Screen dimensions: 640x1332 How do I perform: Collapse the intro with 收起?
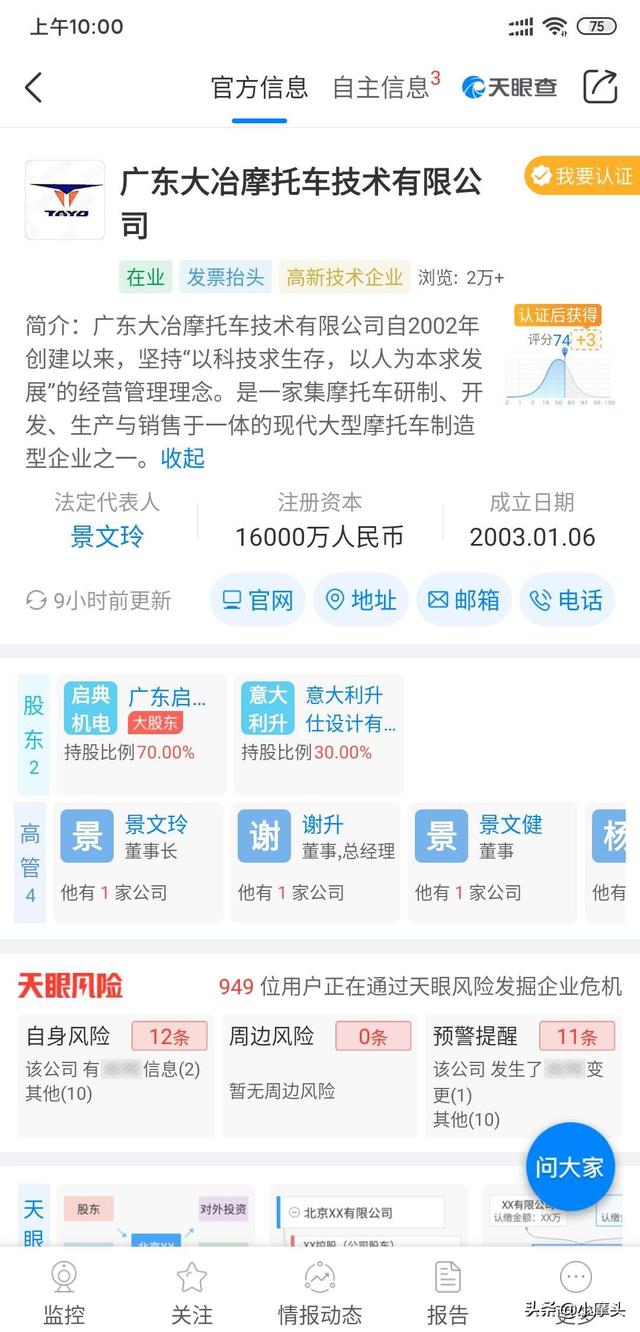(183, 458)
